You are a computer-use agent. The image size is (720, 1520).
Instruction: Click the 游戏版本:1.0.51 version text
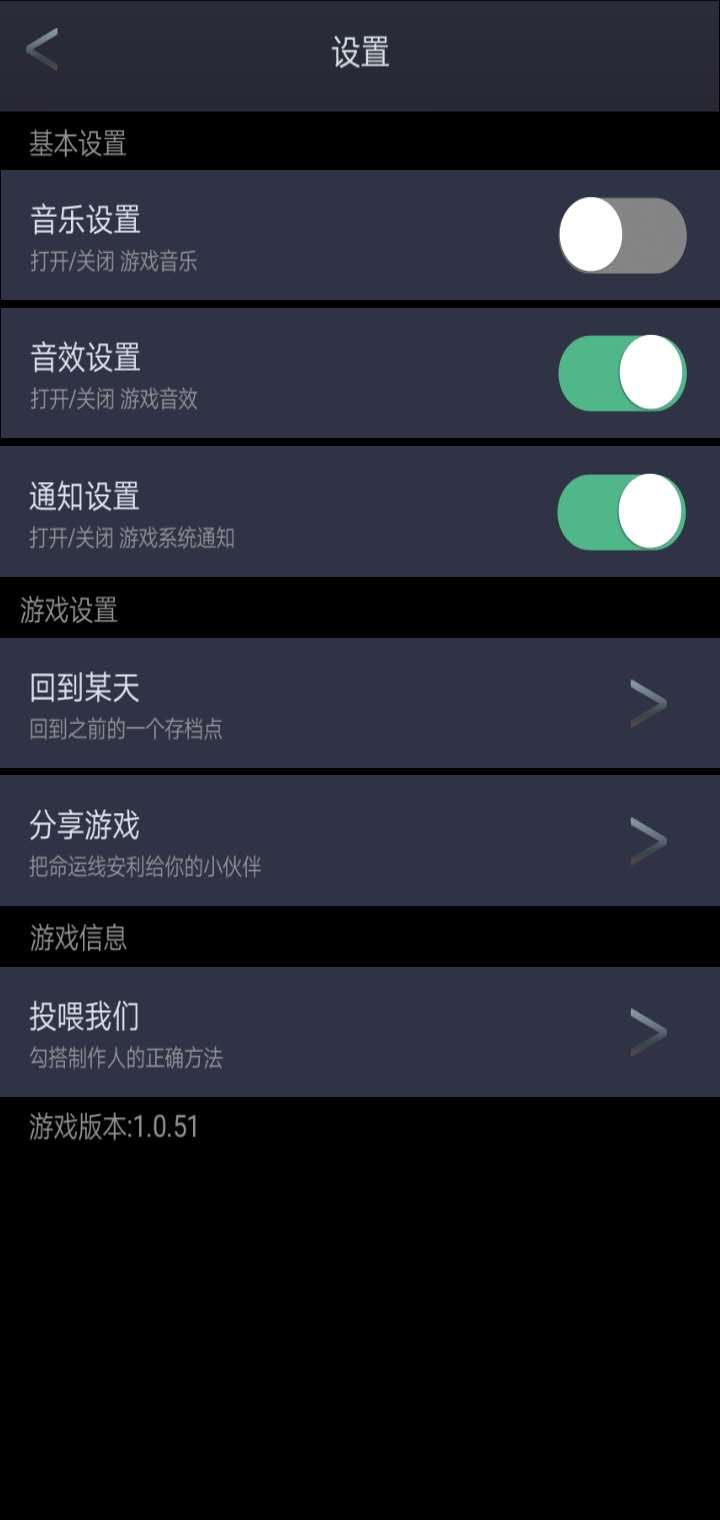click(x=112, y=1125)
